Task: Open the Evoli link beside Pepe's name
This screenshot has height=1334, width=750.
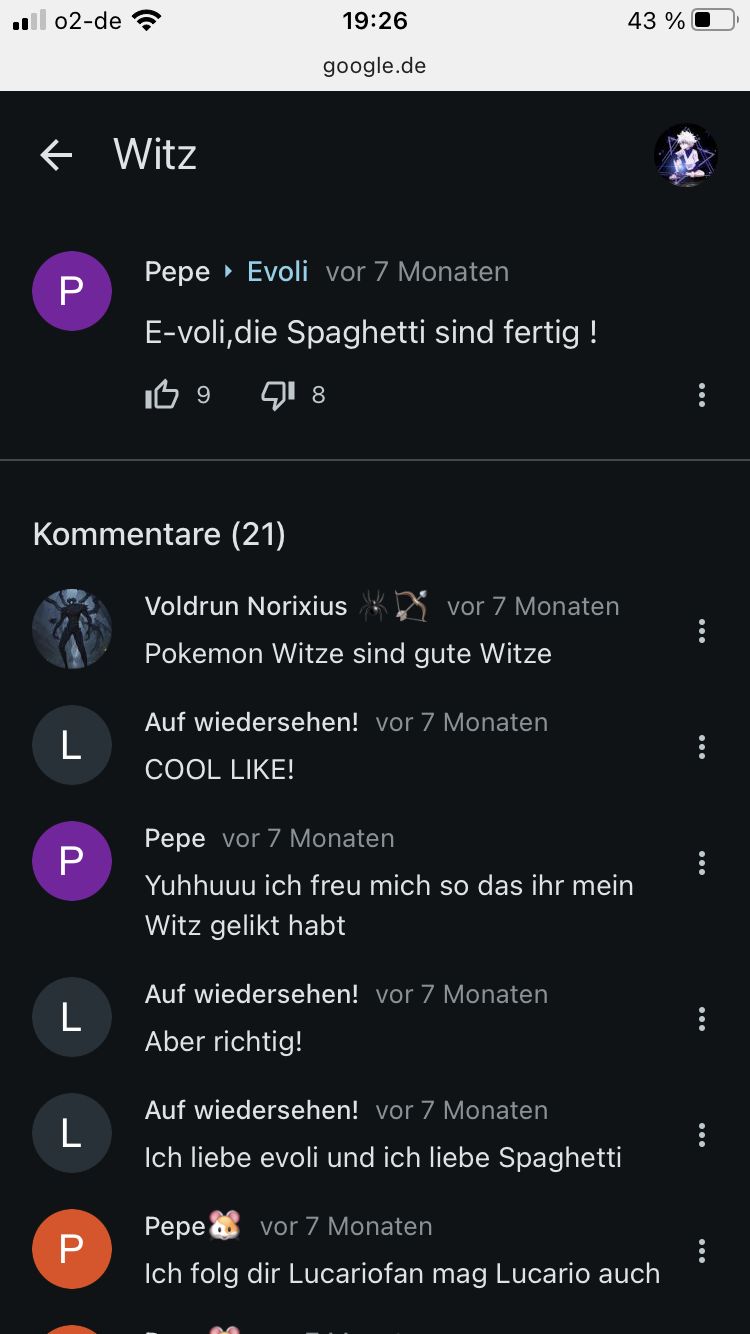Action: coord(277,272)
